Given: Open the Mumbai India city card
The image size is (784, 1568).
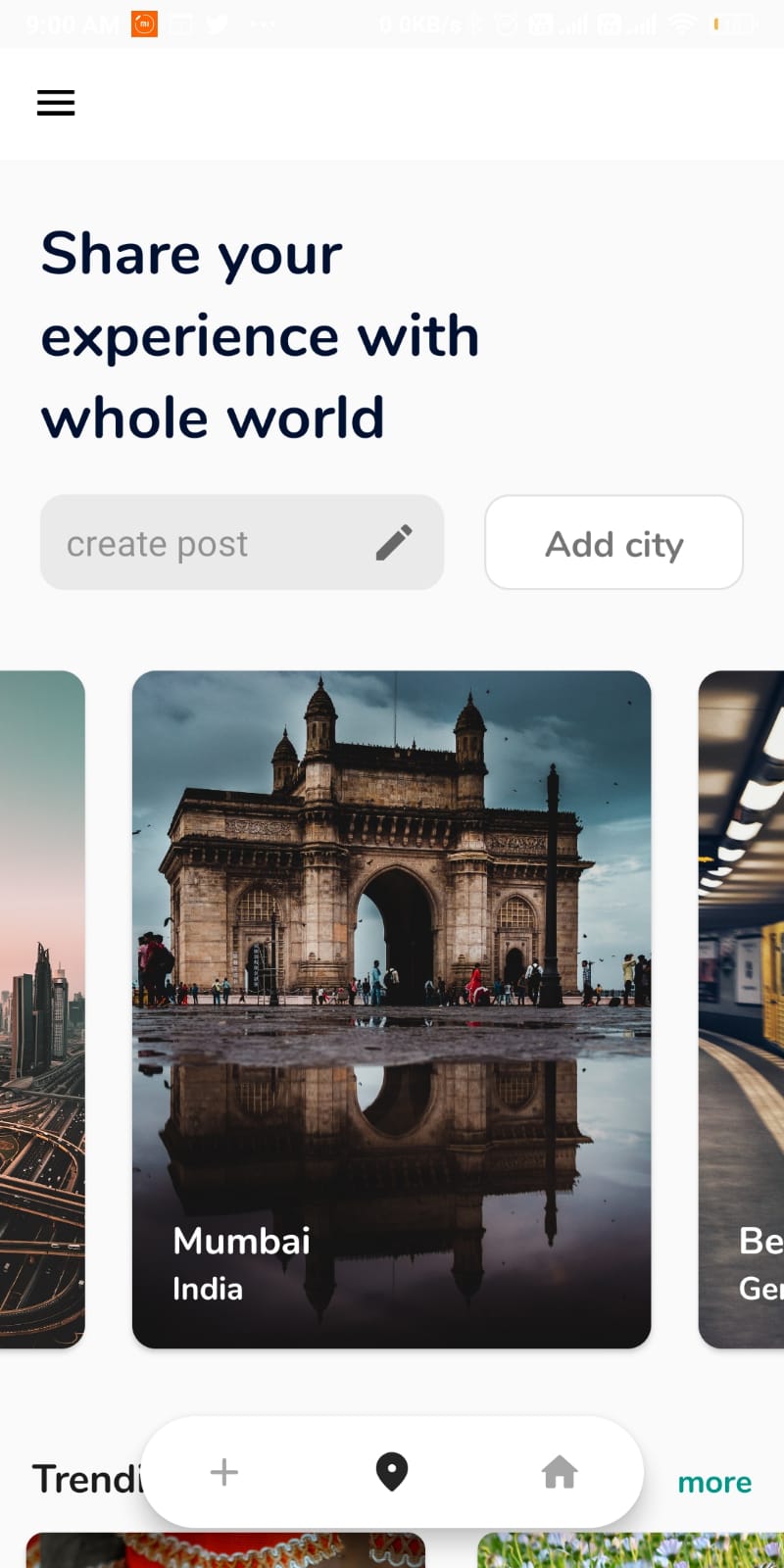Looking at the screenshot, I should coord(391,1009).
